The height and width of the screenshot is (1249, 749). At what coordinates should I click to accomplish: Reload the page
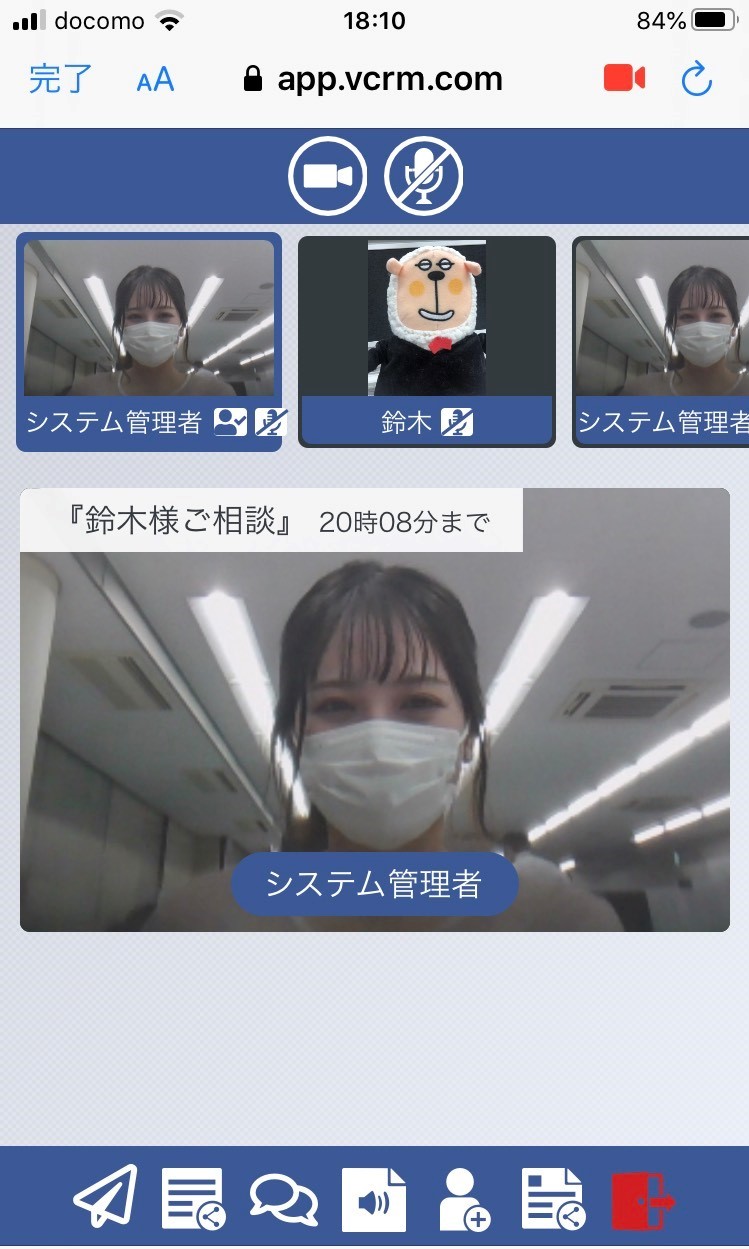(696, 79)
